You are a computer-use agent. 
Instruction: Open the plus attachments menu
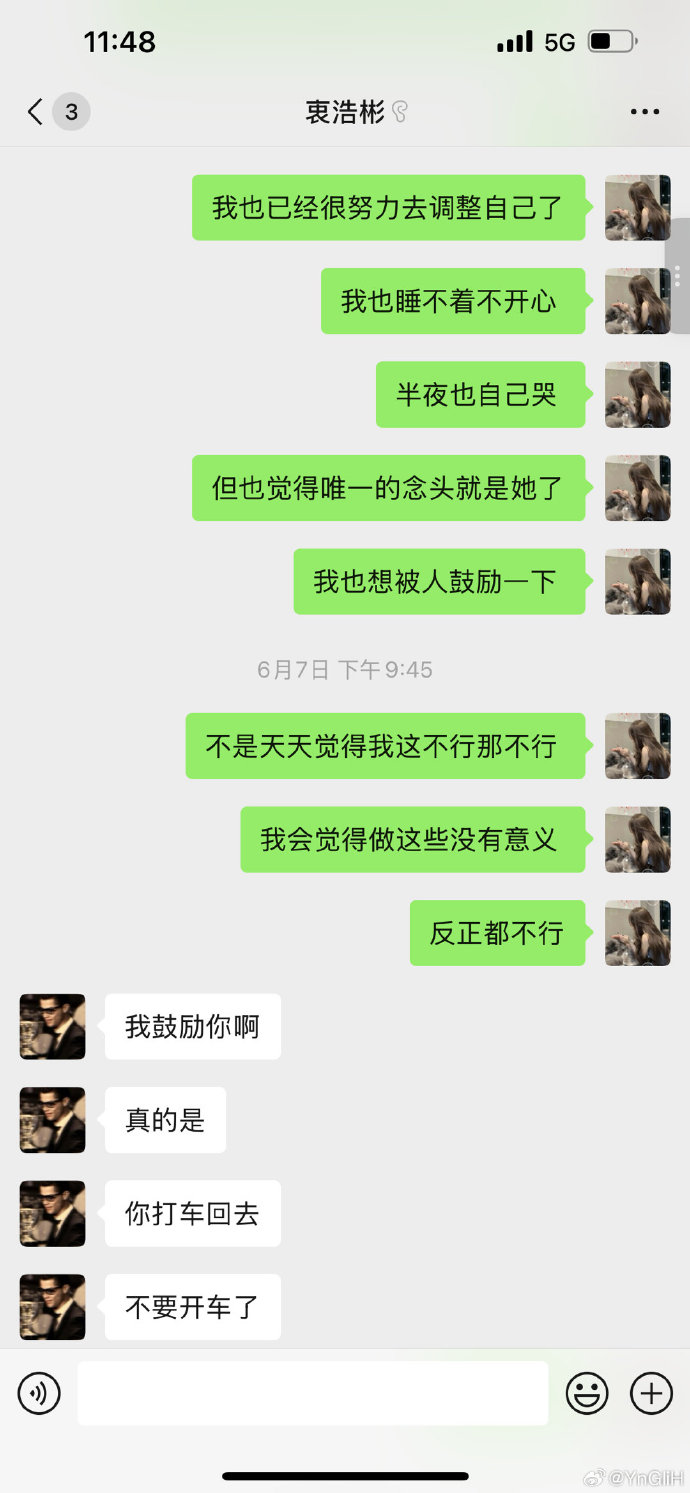coord(650,1393)
